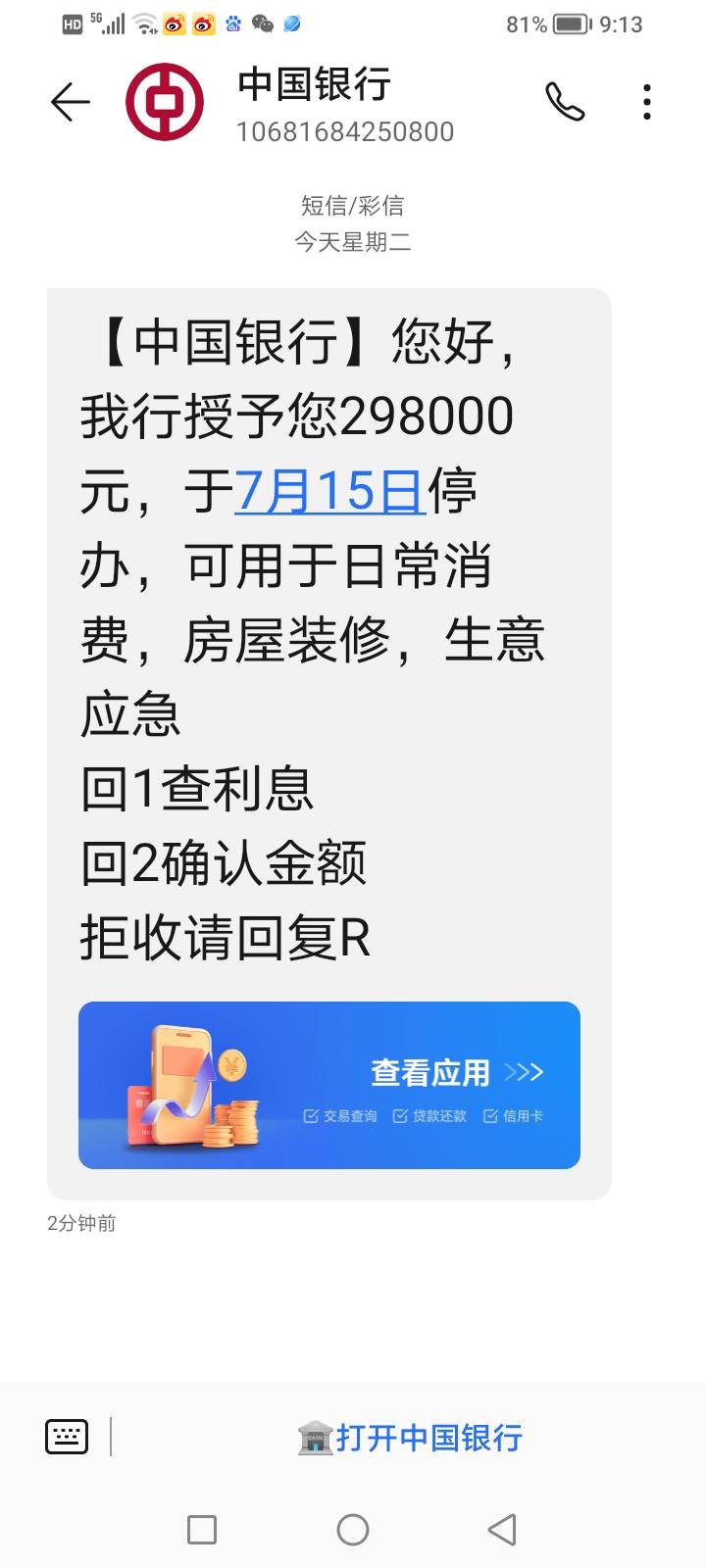Open the 查看应用 banner card

[329, 1085]
